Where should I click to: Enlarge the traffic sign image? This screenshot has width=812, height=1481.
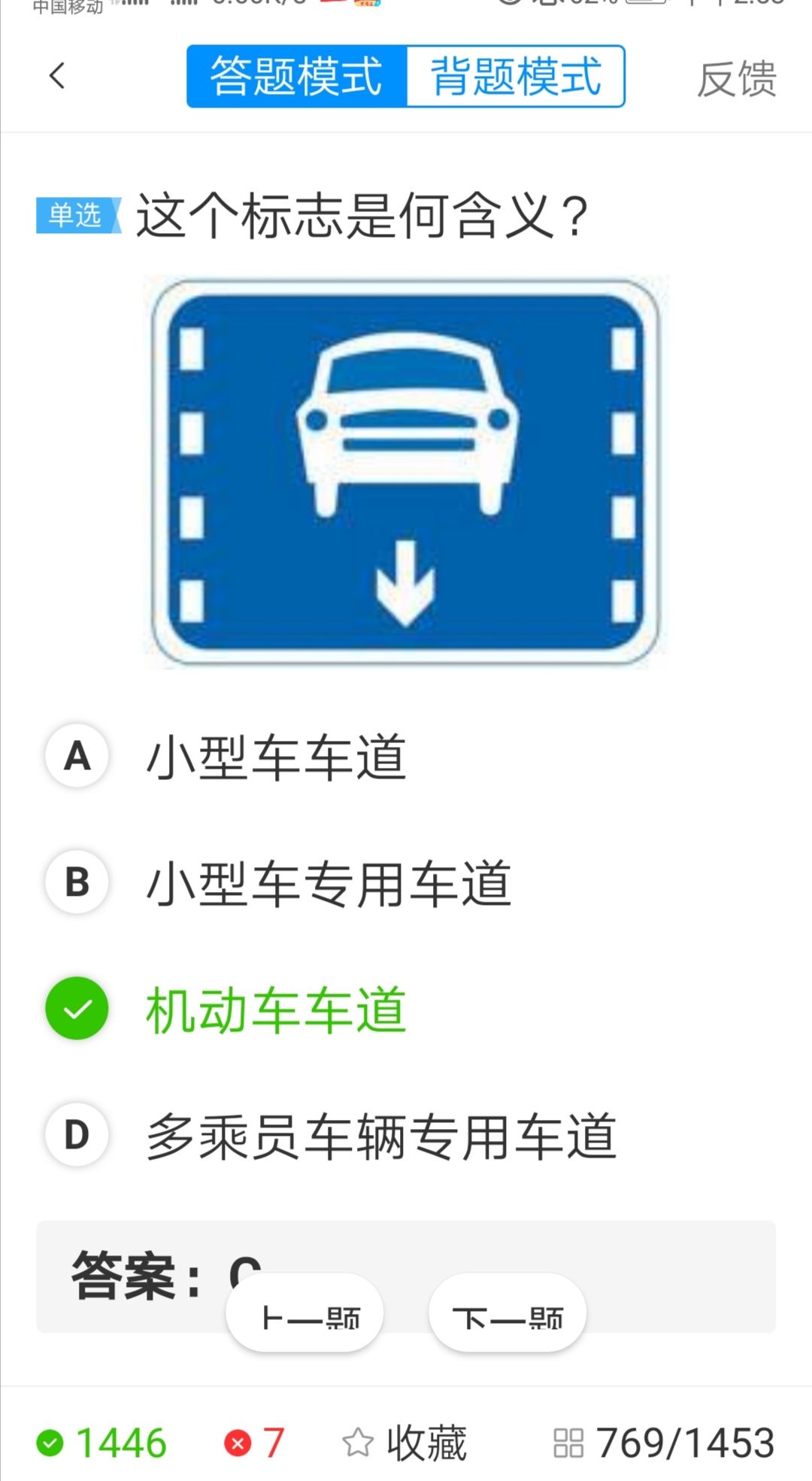405,472
